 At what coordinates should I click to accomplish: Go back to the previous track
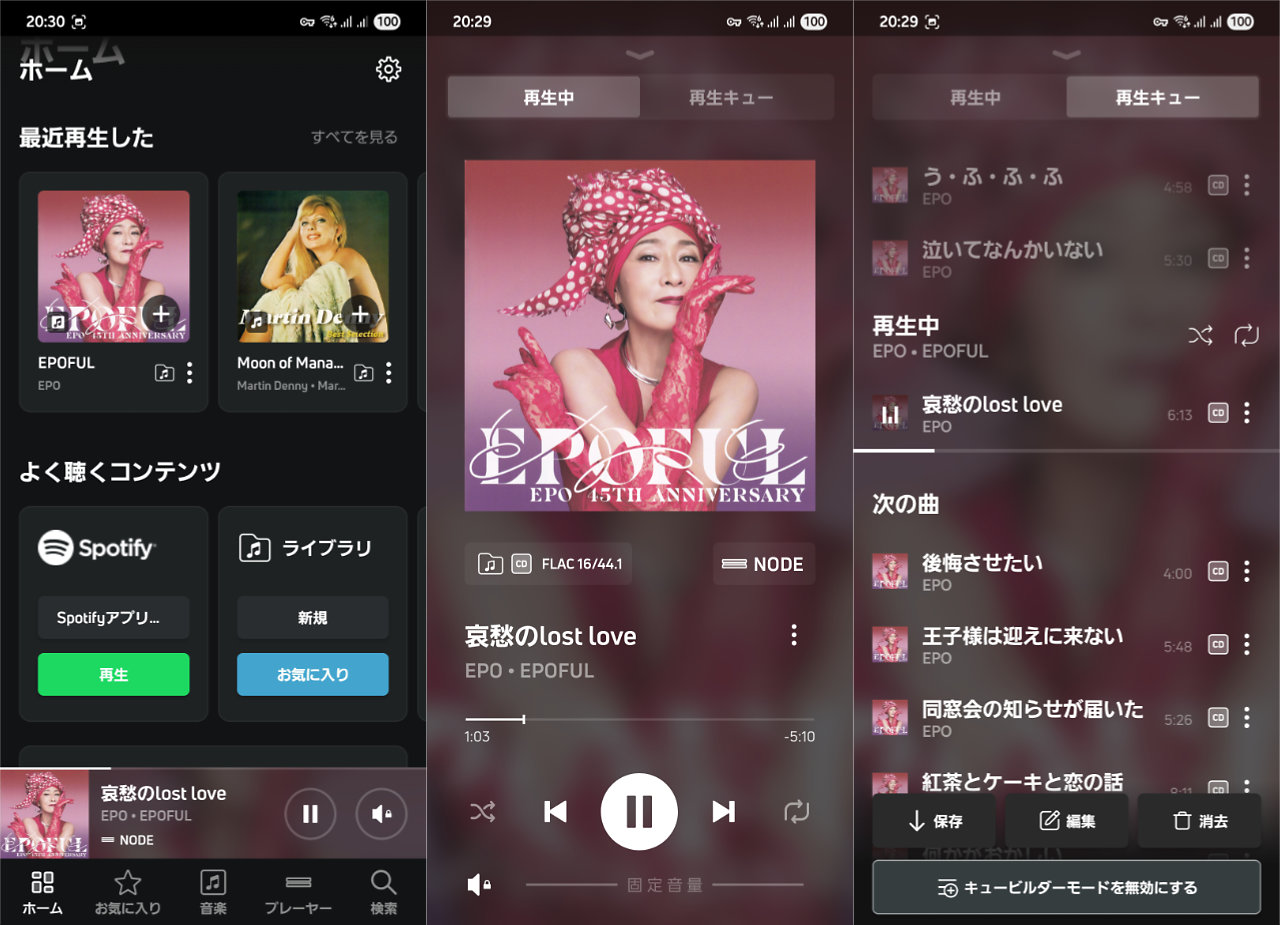(555, 811)
